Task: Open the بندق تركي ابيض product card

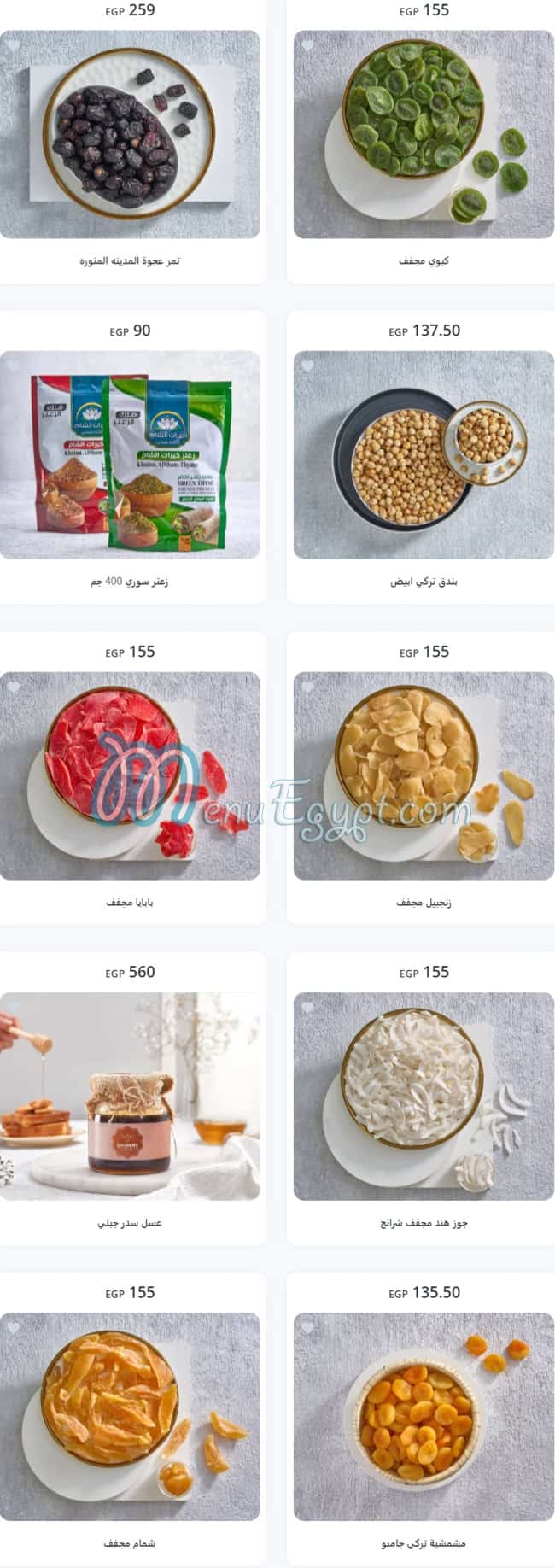Action: pos(424,455)
